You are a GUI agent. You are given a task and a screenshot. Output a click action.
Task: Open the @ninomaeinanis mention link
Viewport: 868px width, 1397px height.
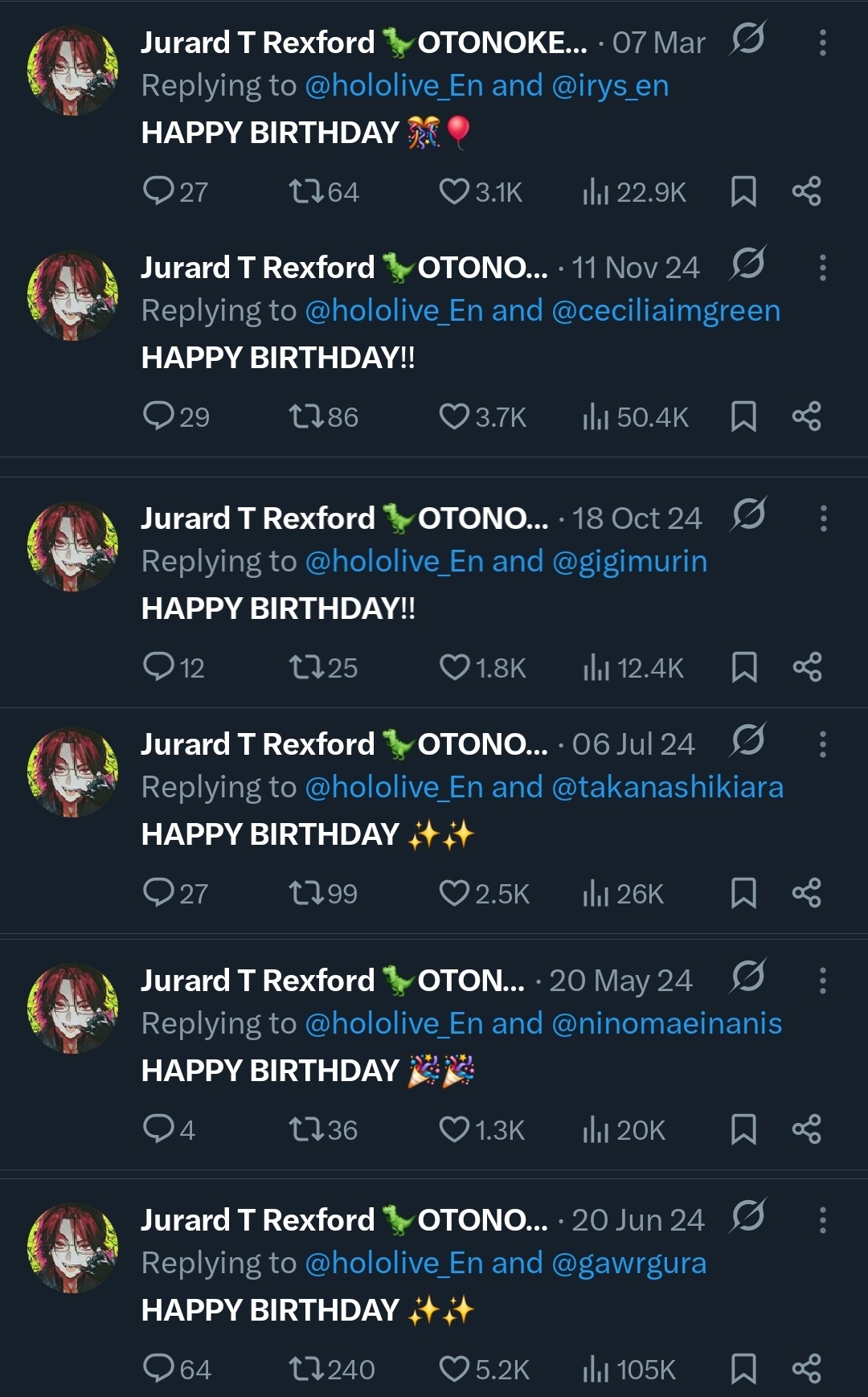667,1024
